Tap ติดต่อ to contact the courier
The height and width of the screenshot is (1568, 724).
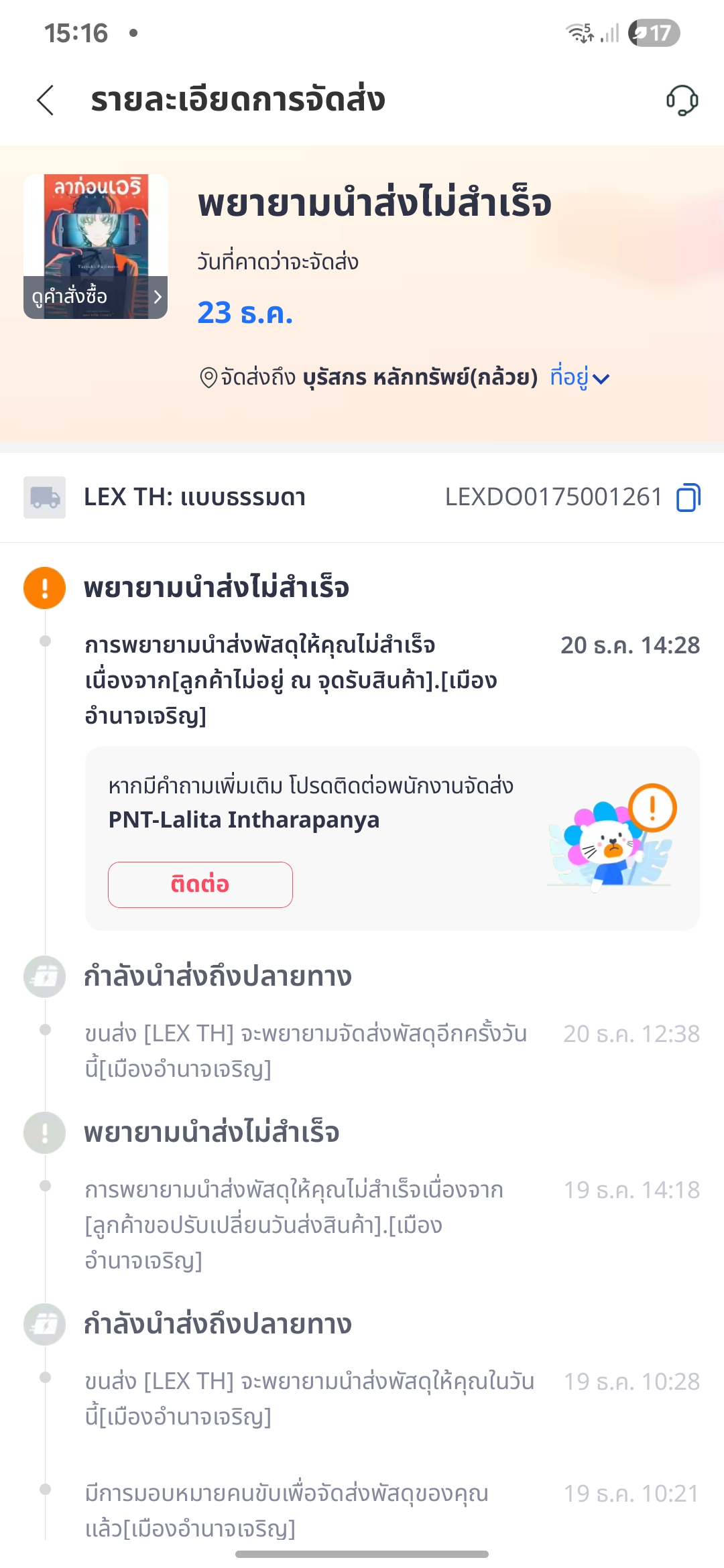(200, 885)
